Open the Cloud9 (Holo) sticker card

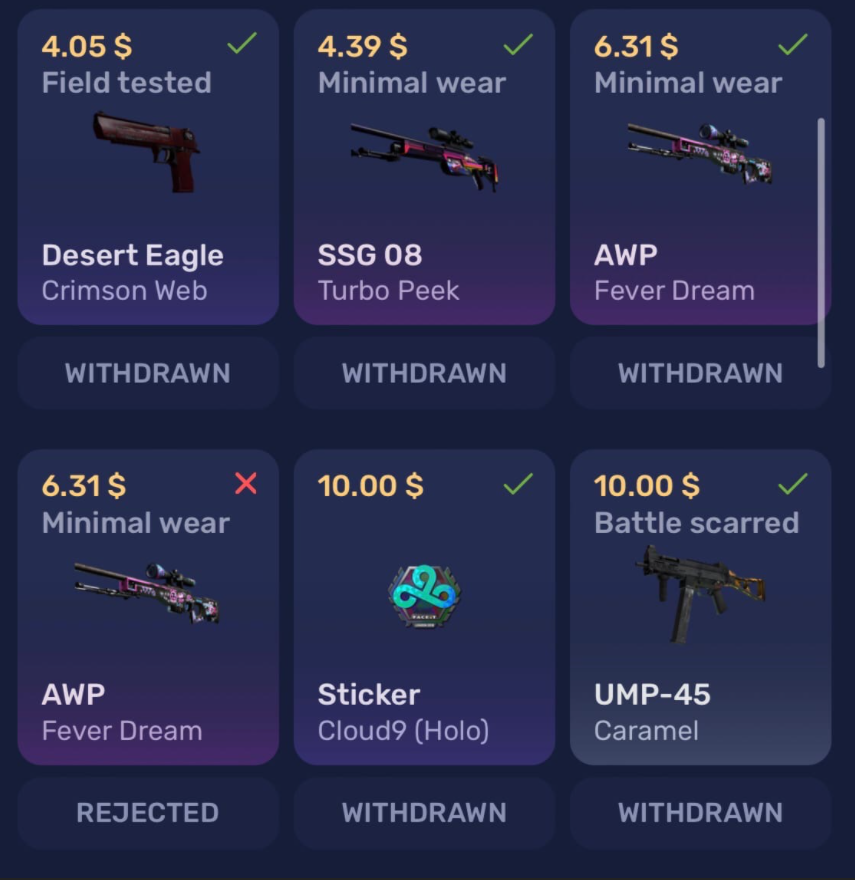[424, 607]
